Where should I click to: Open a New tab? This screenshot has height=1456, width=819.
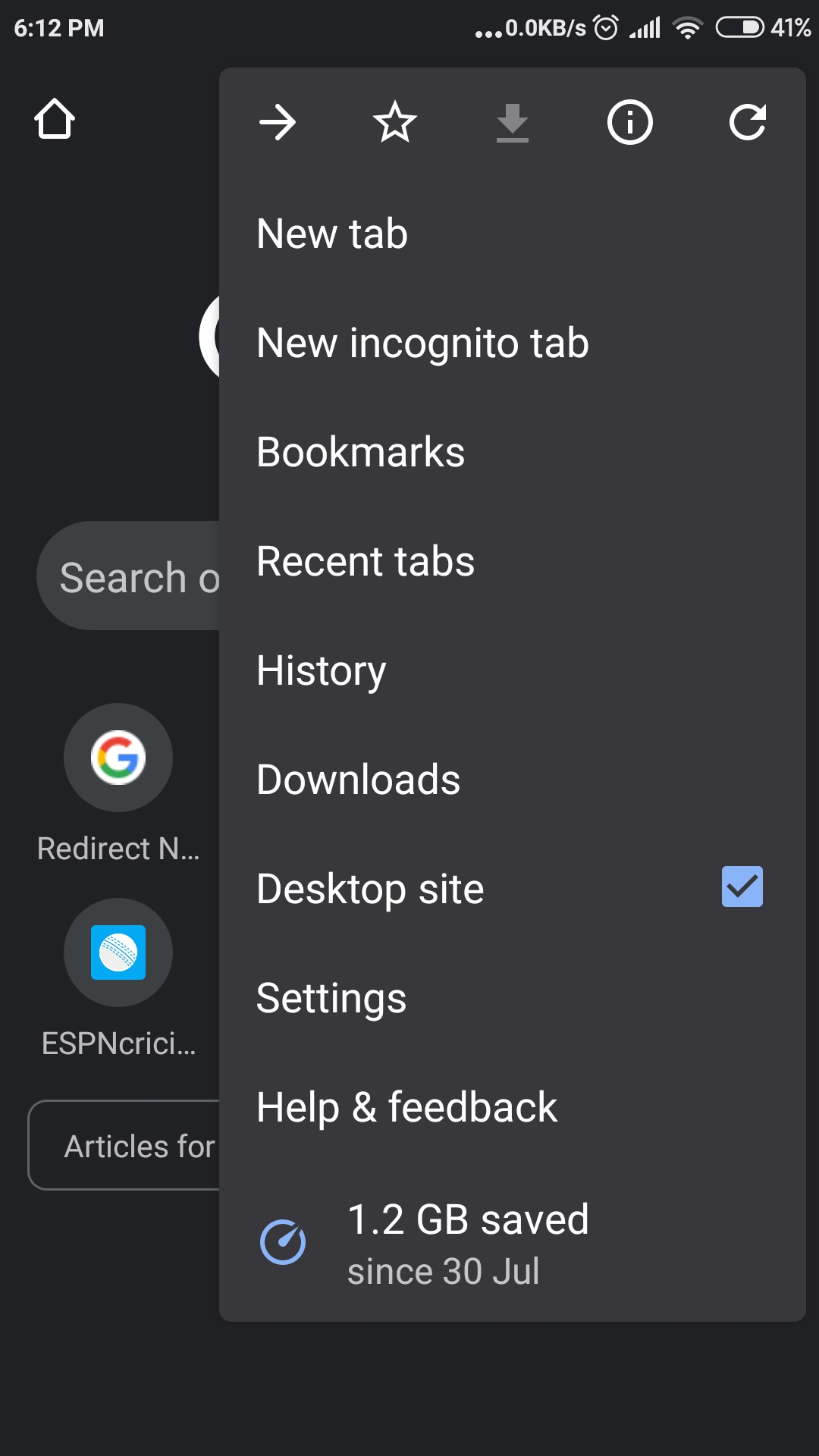[331, 233]
